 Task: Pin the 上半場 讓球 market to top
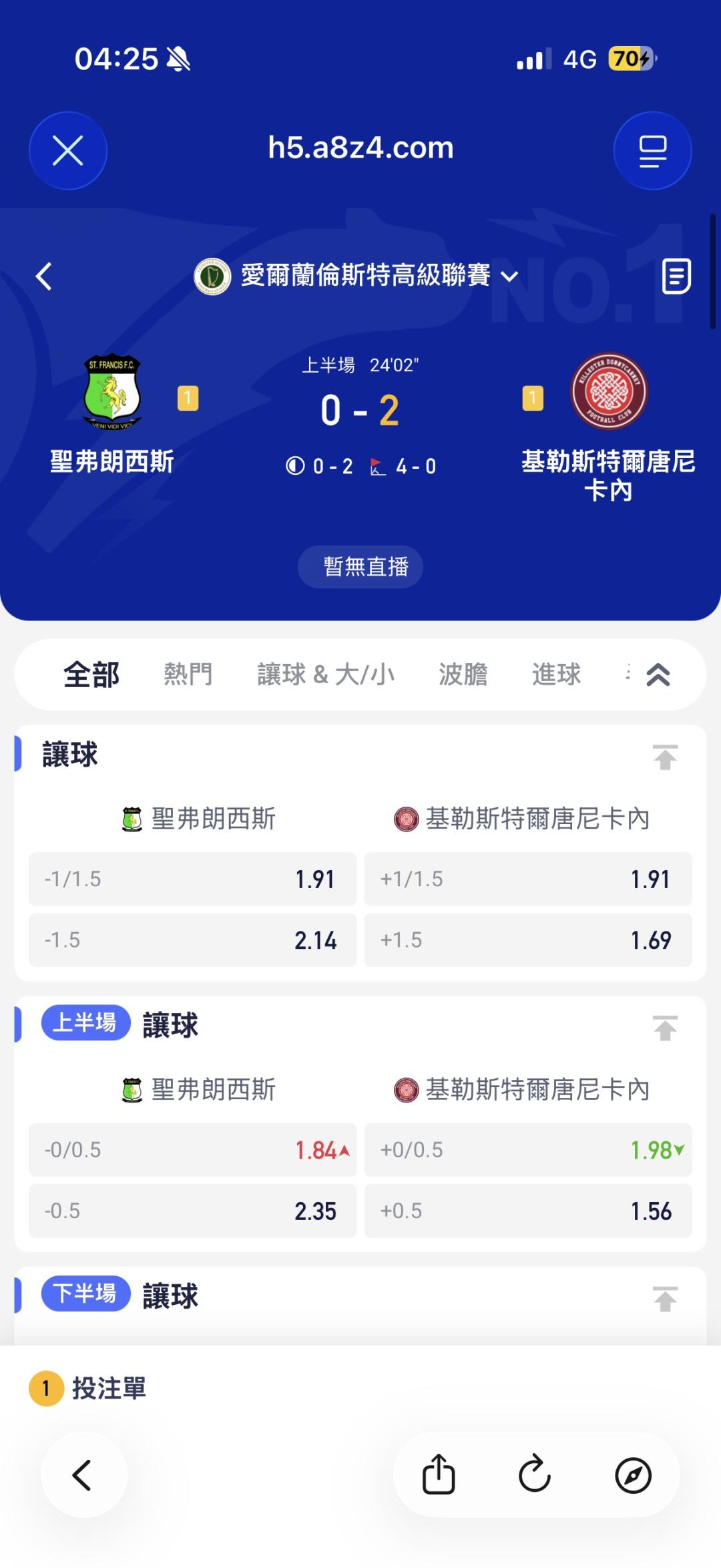[x=665, y=1028]
